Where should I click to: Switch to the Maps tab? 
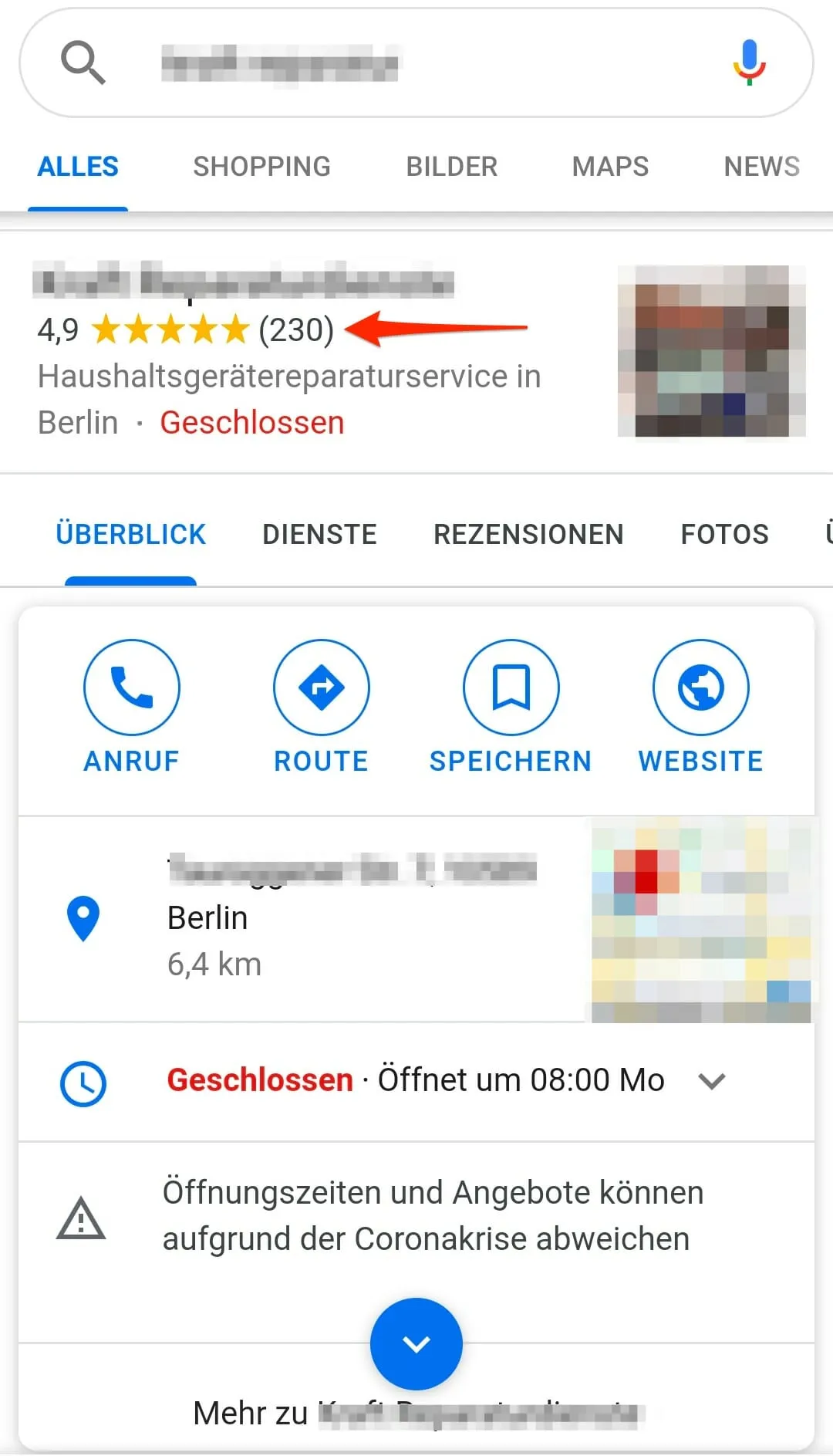pos(609,167)
